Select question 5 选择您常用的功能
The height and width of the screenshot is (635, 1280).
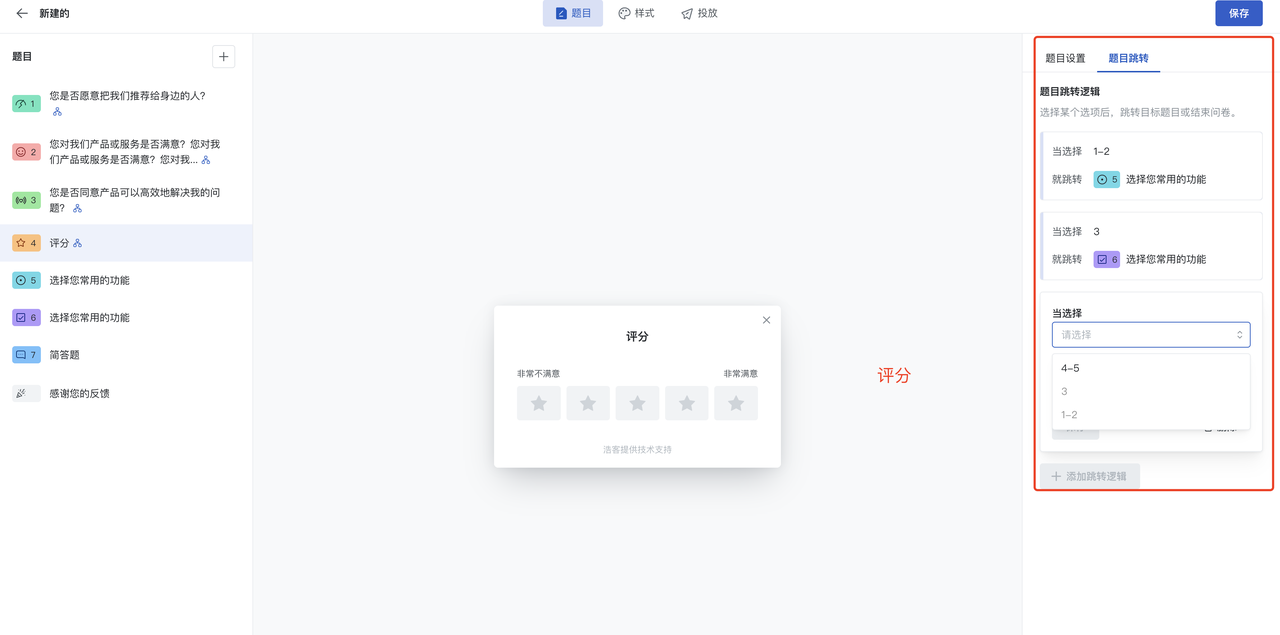[89, 281]
